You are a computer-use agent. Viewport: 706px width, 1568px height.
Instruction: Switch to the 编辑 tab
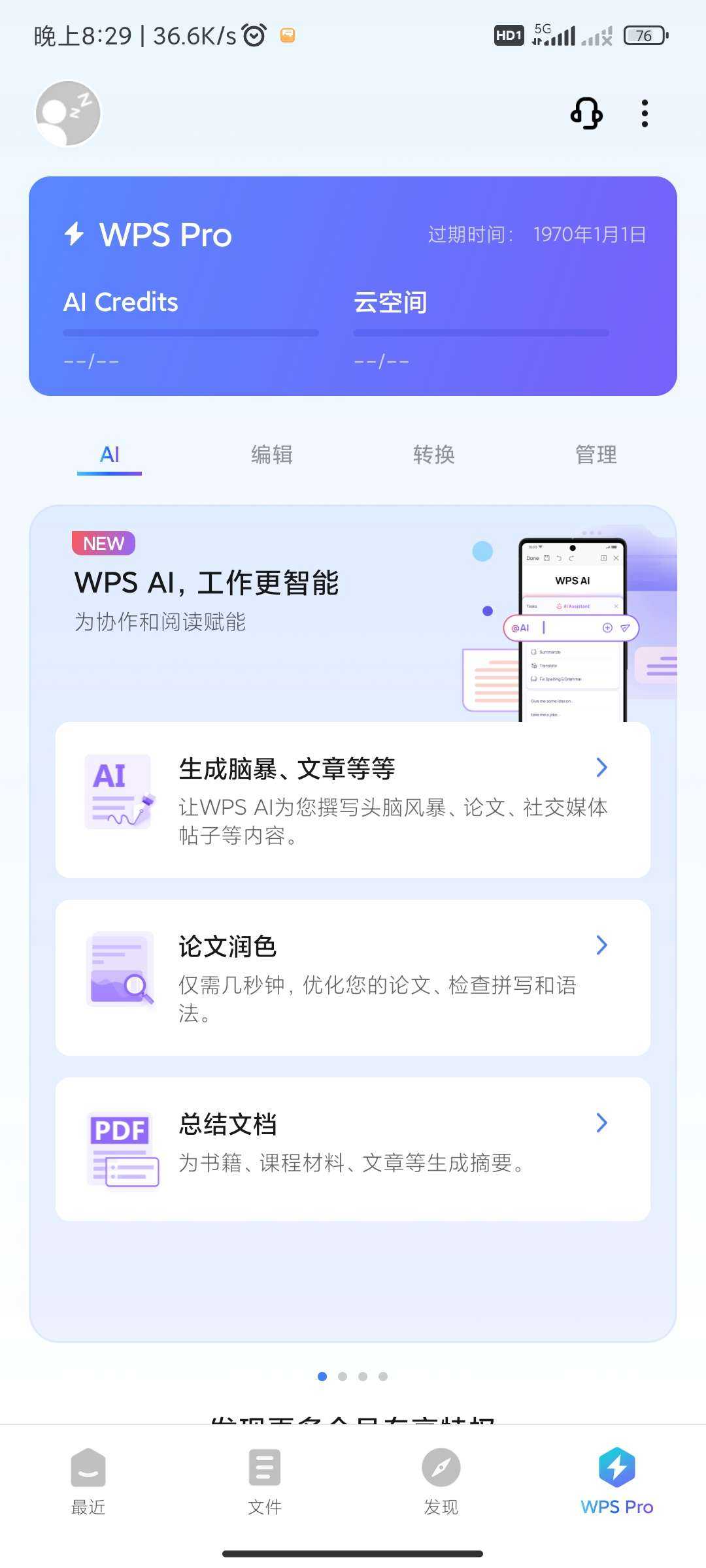[x=272, y=455]
